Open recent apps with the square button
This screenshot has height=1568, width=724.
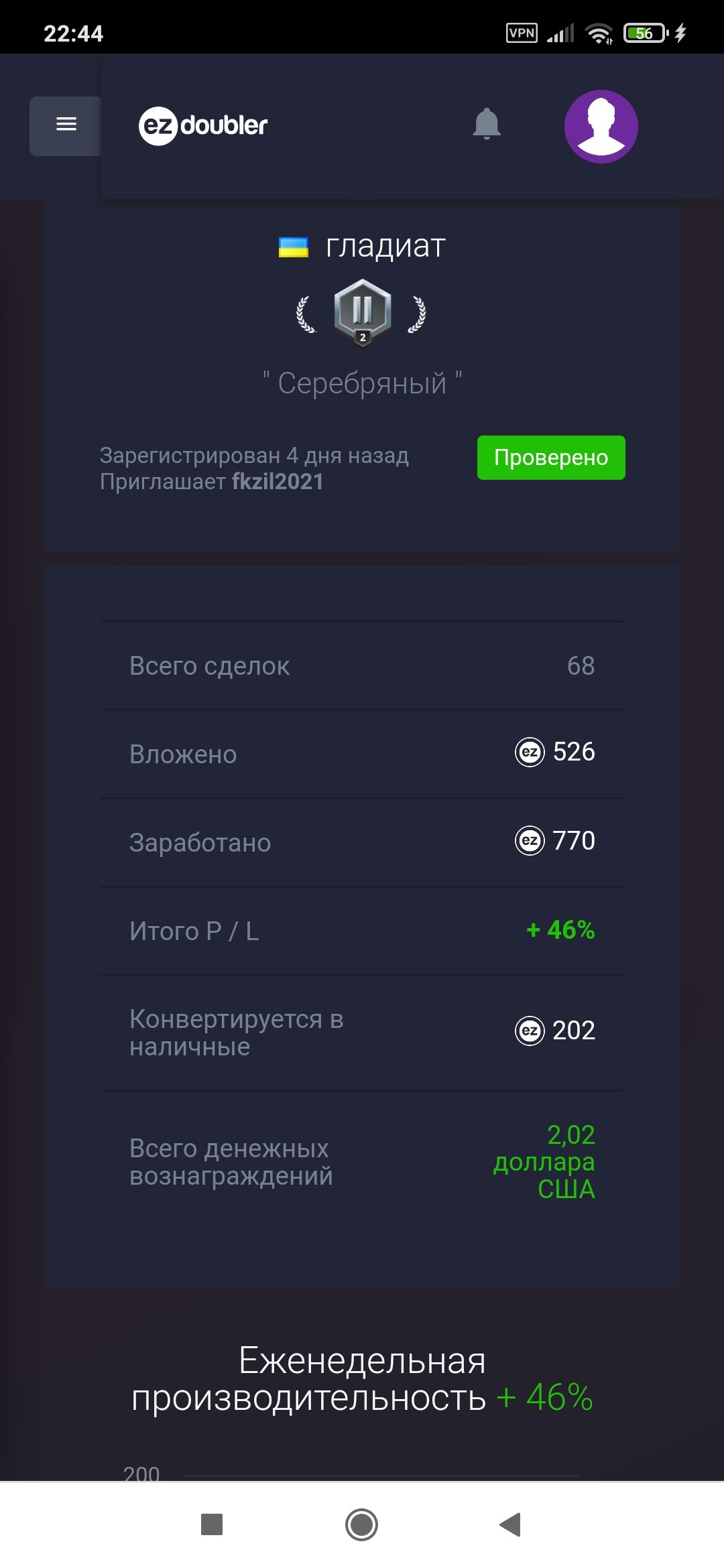point(212,1524)
